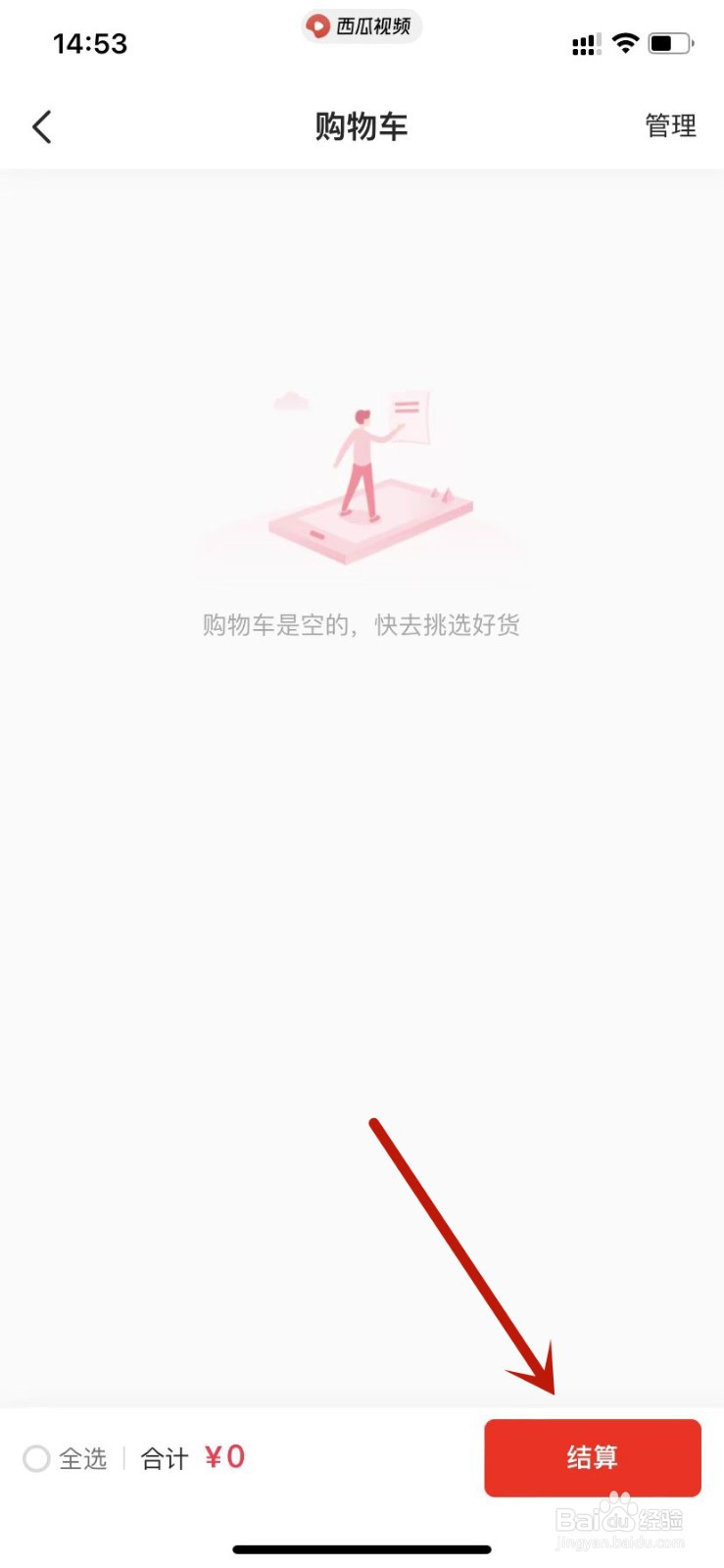Open 管理 from the top-right corner
The image size is (724, 1568).
pos(670,126)
